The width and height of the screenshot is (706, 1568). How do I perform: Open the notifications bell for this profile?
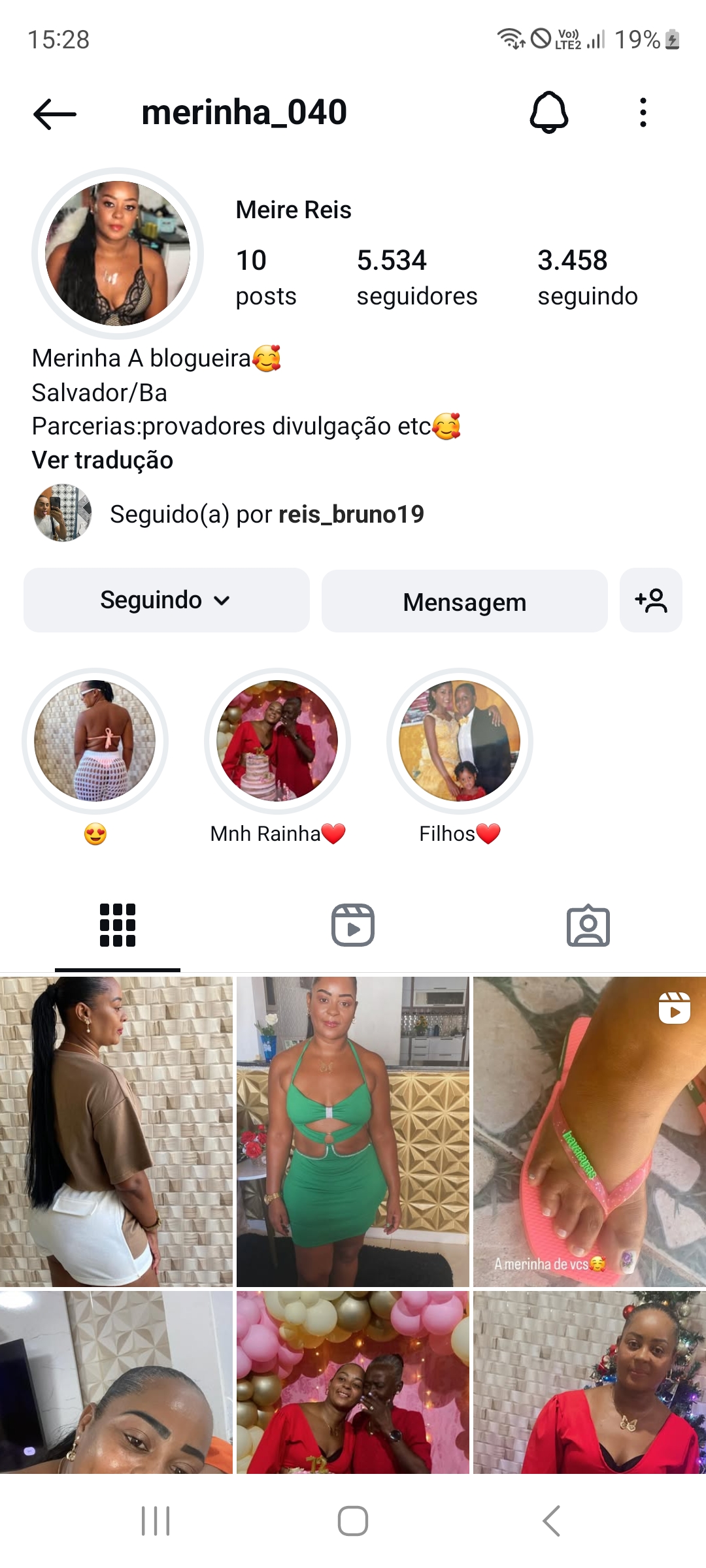(x=548, y=112)
